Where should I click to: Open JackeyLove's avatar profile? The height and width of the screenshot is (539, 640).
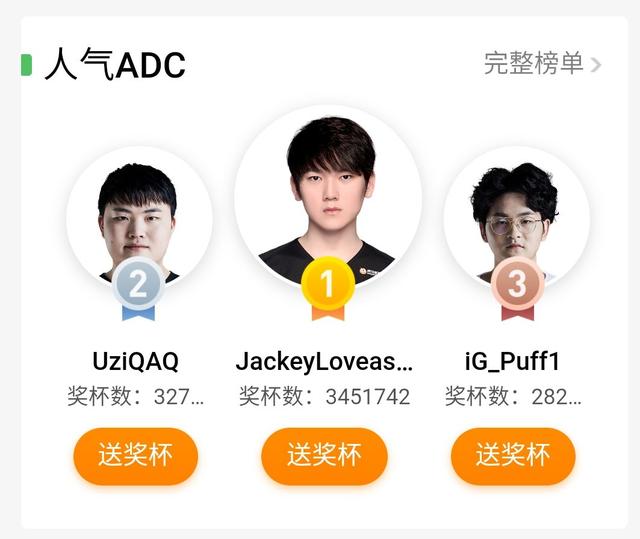coord(327,195)
